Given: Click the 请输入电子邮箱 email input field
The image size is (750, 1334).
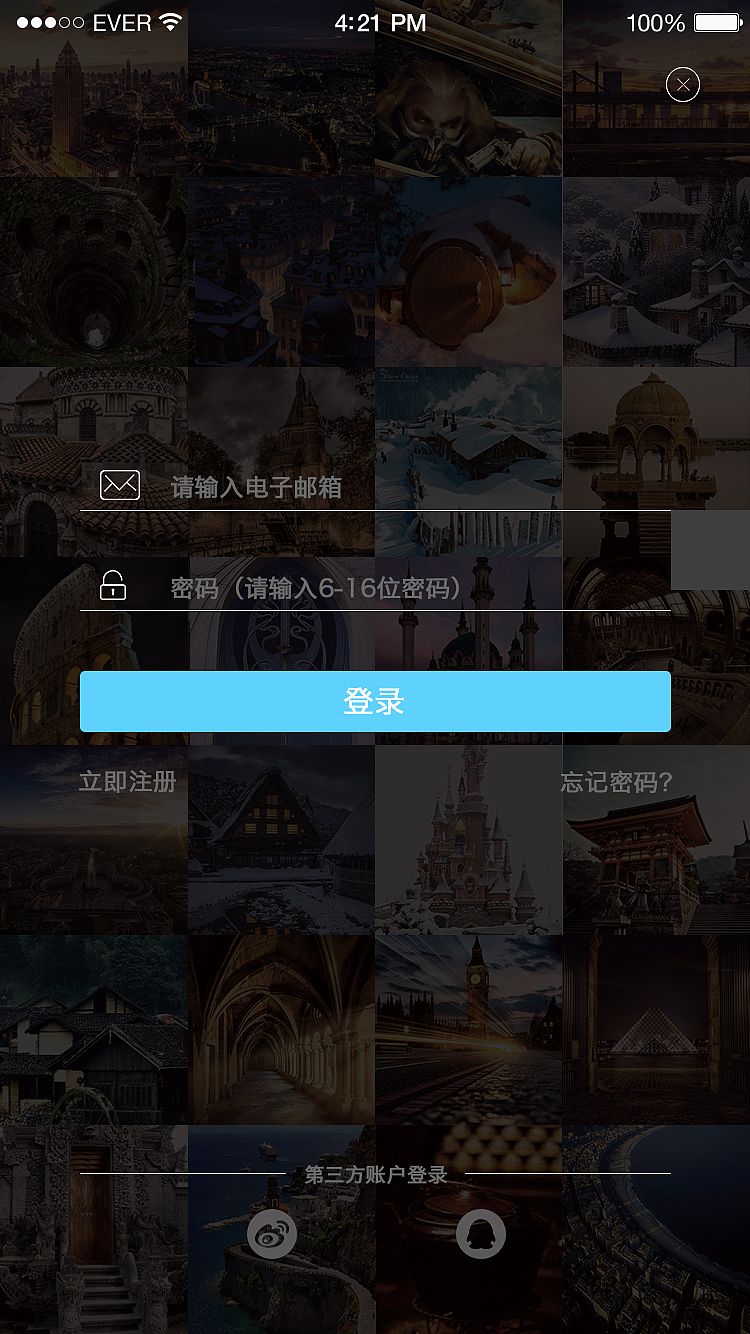Looking at the screenshot, I should 300,488.
